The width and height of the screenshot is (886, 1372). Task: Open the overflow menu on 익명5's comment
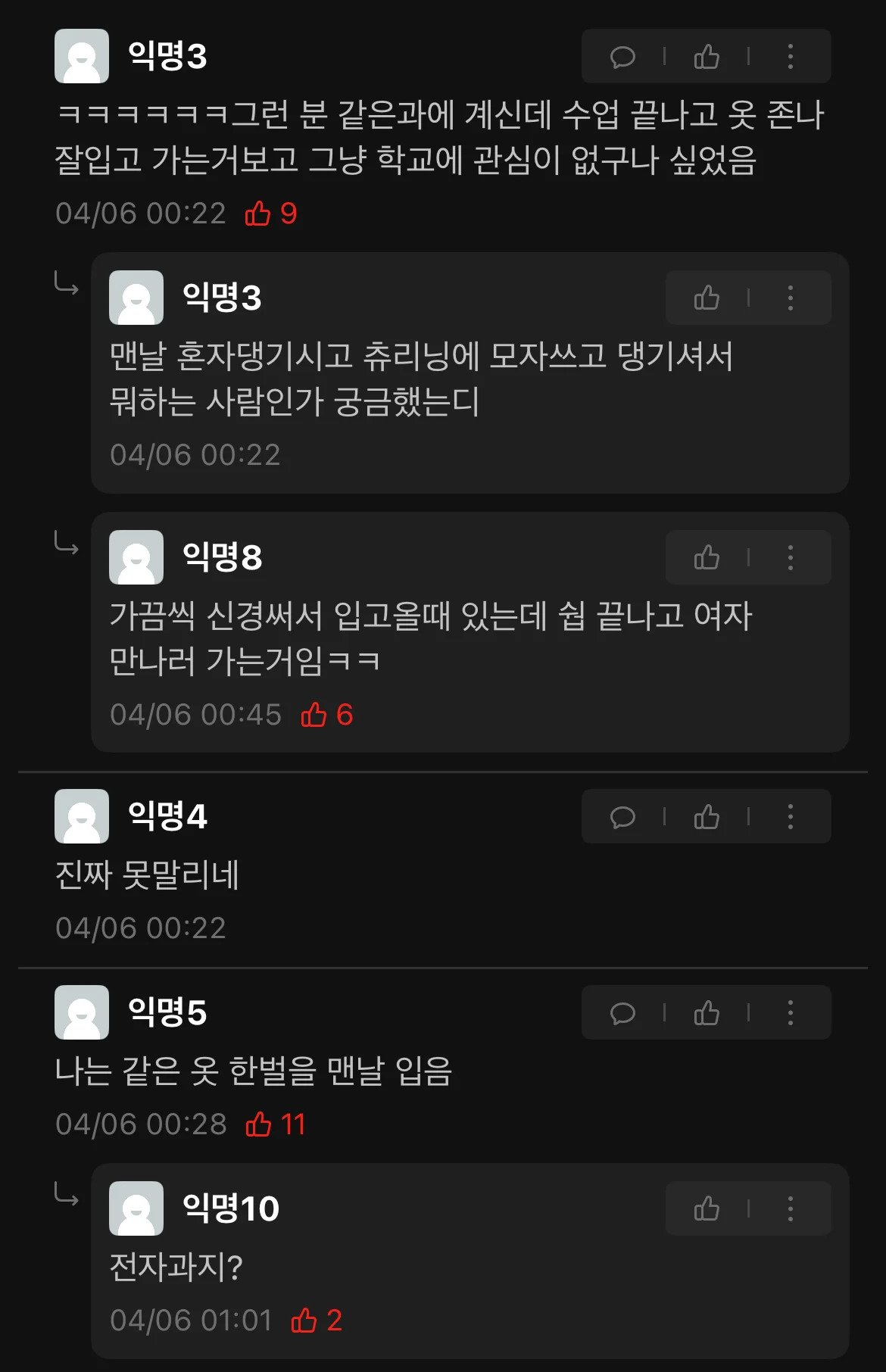pyautogui.click(x=790, y=1013)
